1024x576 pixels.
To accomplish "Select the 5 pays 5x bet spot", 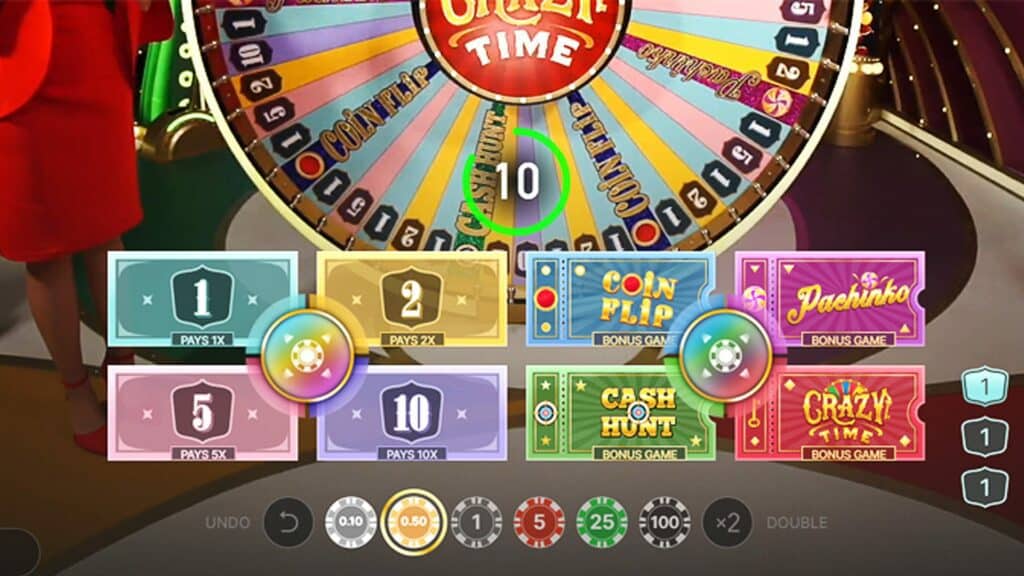I will 190,412.
